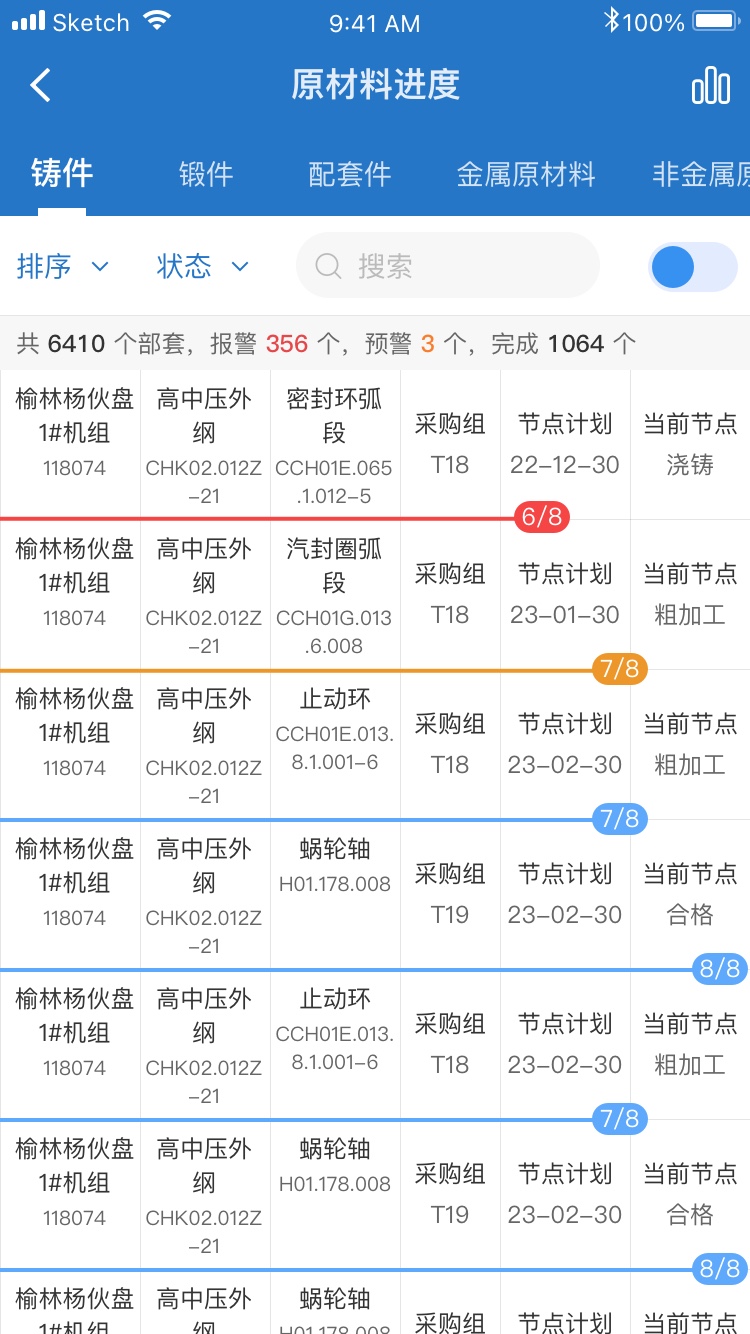Open the 密封环弧段 row at 浇铸
This screenshot has height=1334, width=750.
click(375, 445)
